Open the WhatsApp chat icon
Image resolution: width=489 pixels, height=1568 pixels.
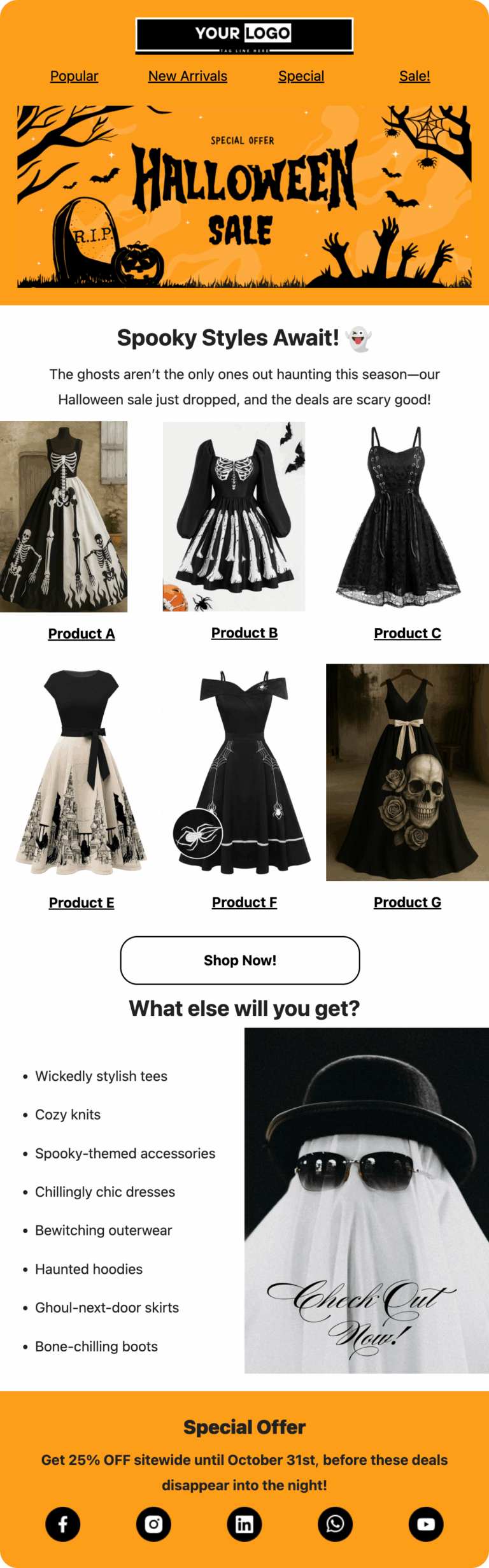click(335, 1524)
